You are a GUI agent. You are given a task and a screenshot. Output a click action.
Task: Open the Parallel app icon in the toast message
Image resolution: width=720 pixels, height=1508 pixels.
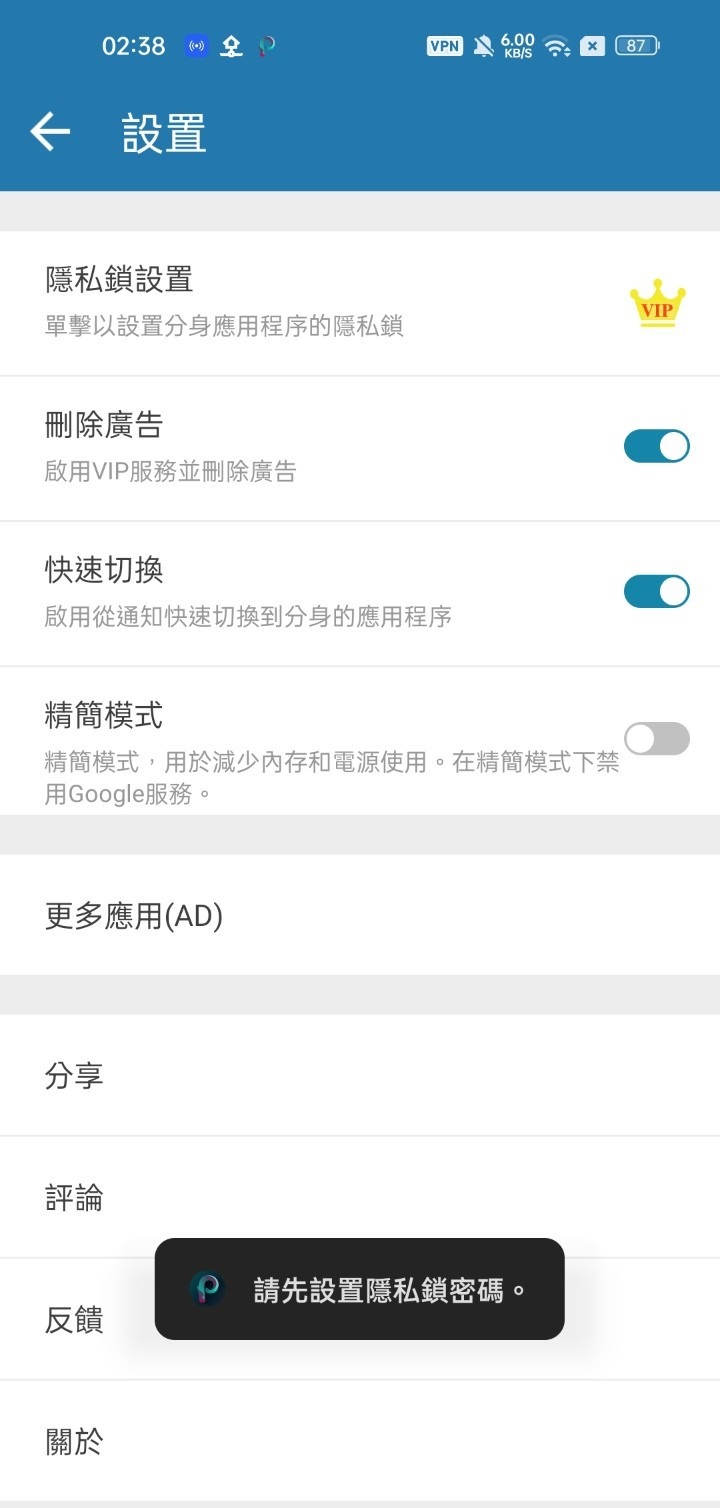(207, 1290)
